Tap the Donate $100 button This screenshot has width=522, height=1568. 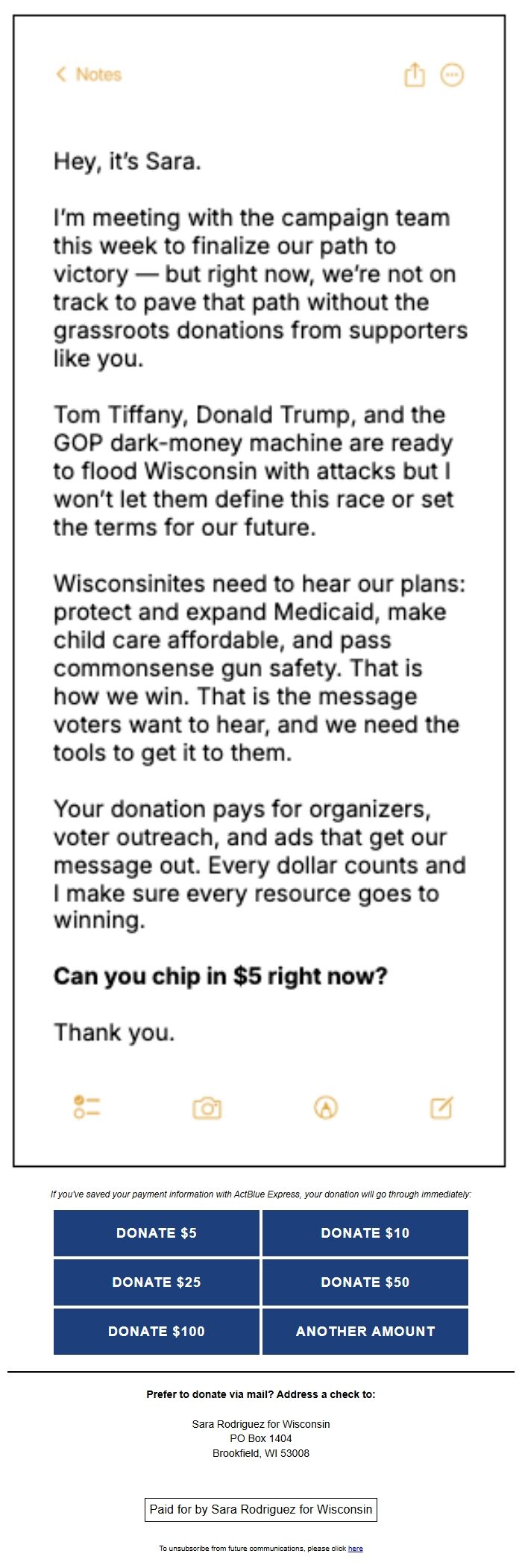[157, 1331]
